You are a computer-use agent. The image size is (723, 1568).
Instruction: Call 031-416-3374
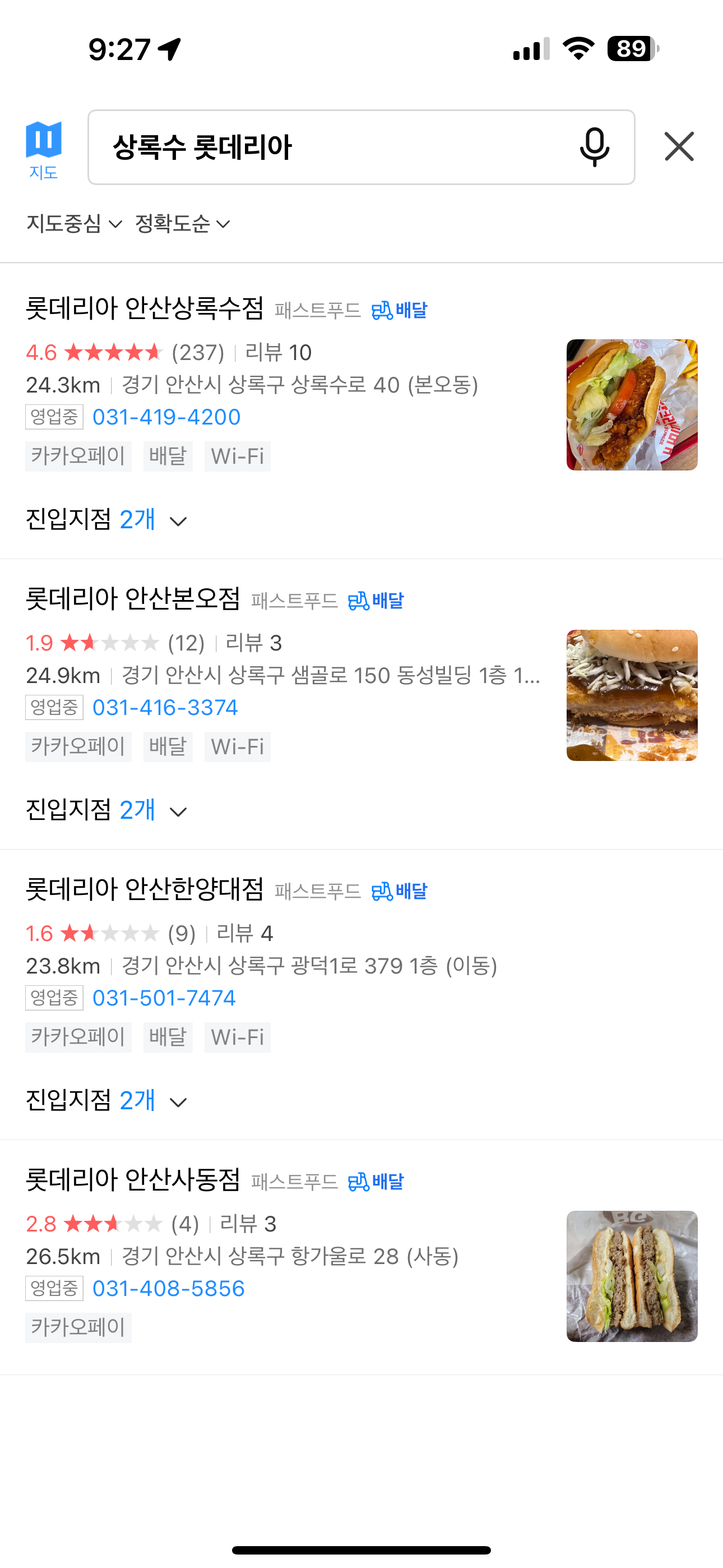click(x=165, y=707)
